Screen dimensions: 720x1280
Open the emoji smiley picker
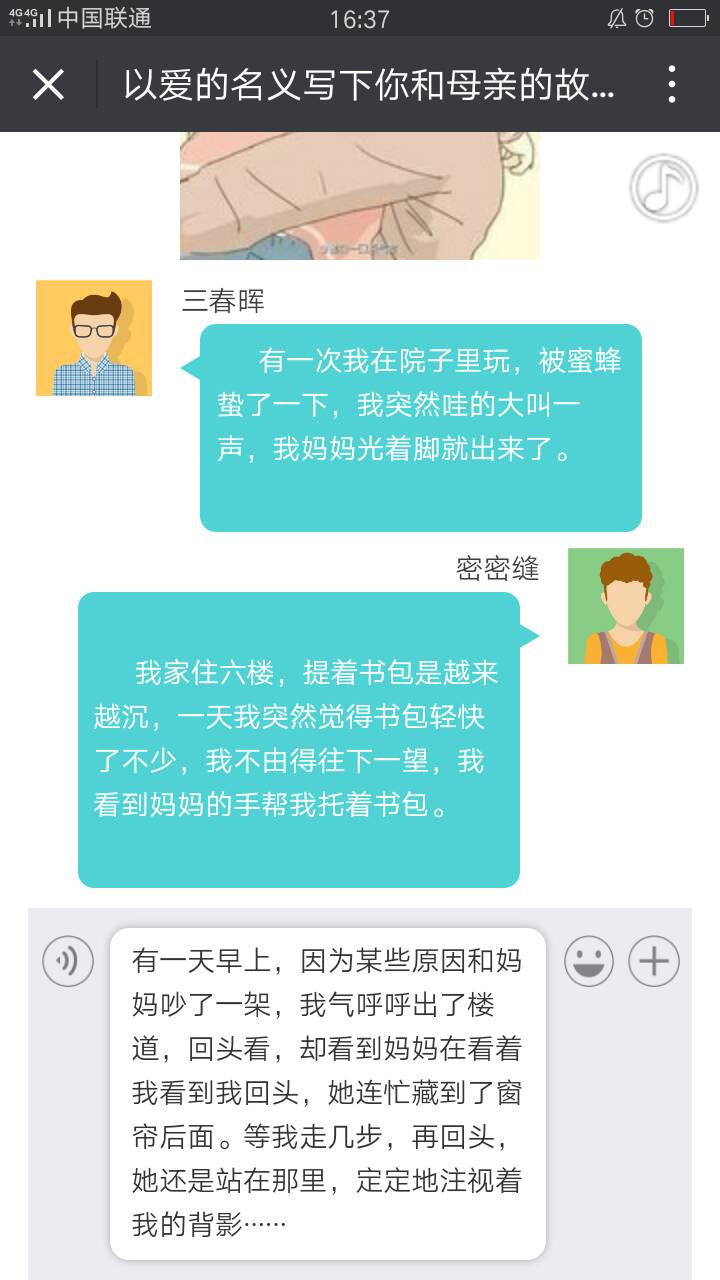point(589,962)
